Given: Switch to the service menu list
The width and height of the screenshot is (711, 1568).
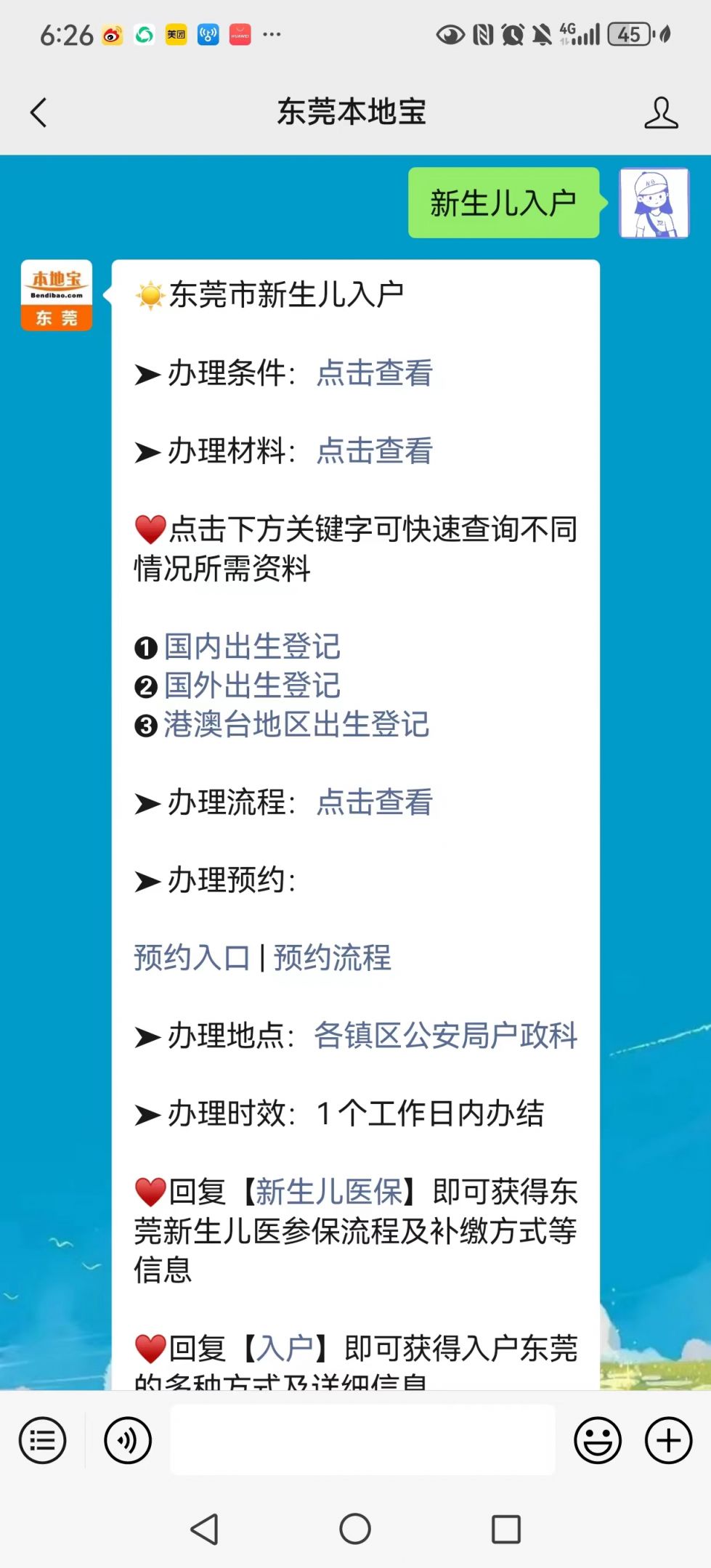Looking at the screenshot, I should 43,1440.
